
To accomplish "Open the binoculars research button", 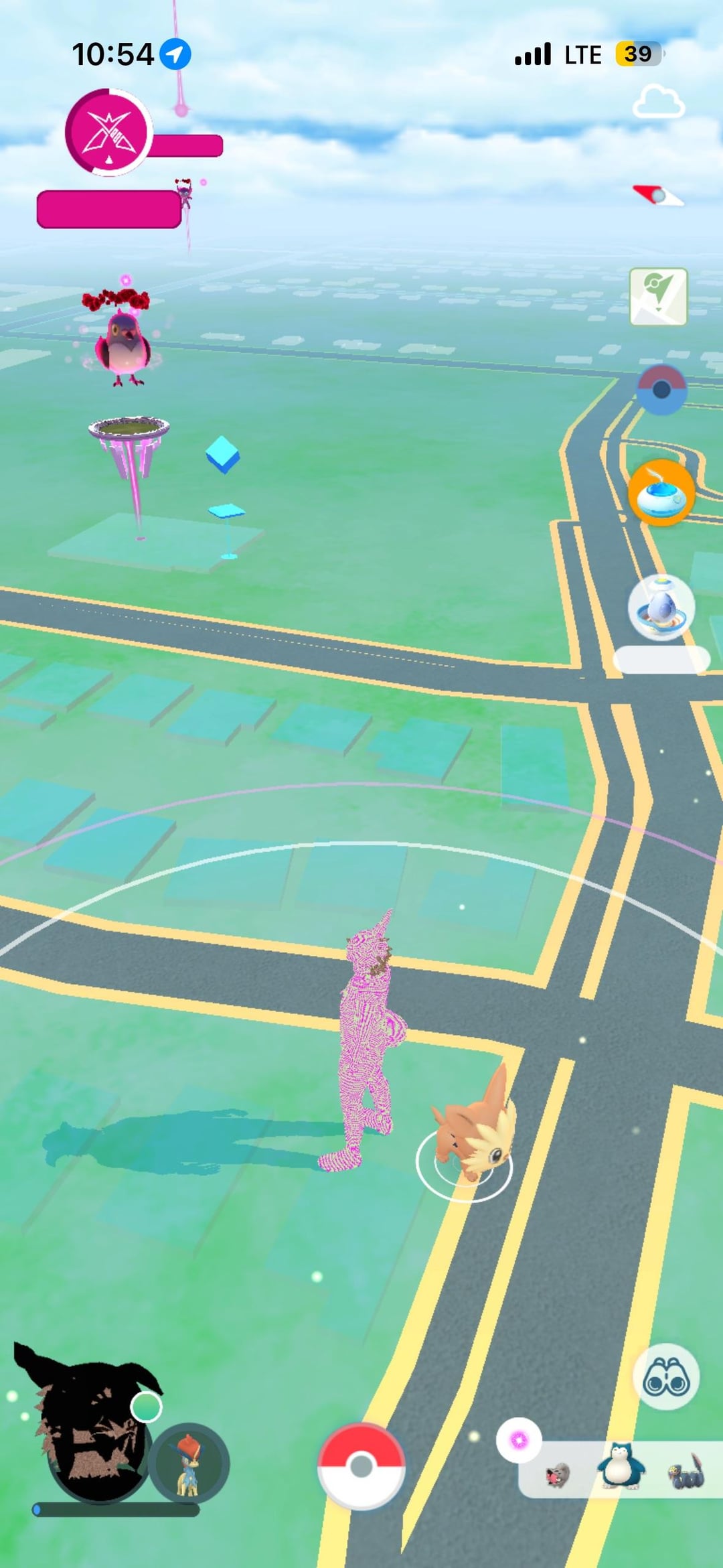I will pyautogui.click(x=666, y=1376).
